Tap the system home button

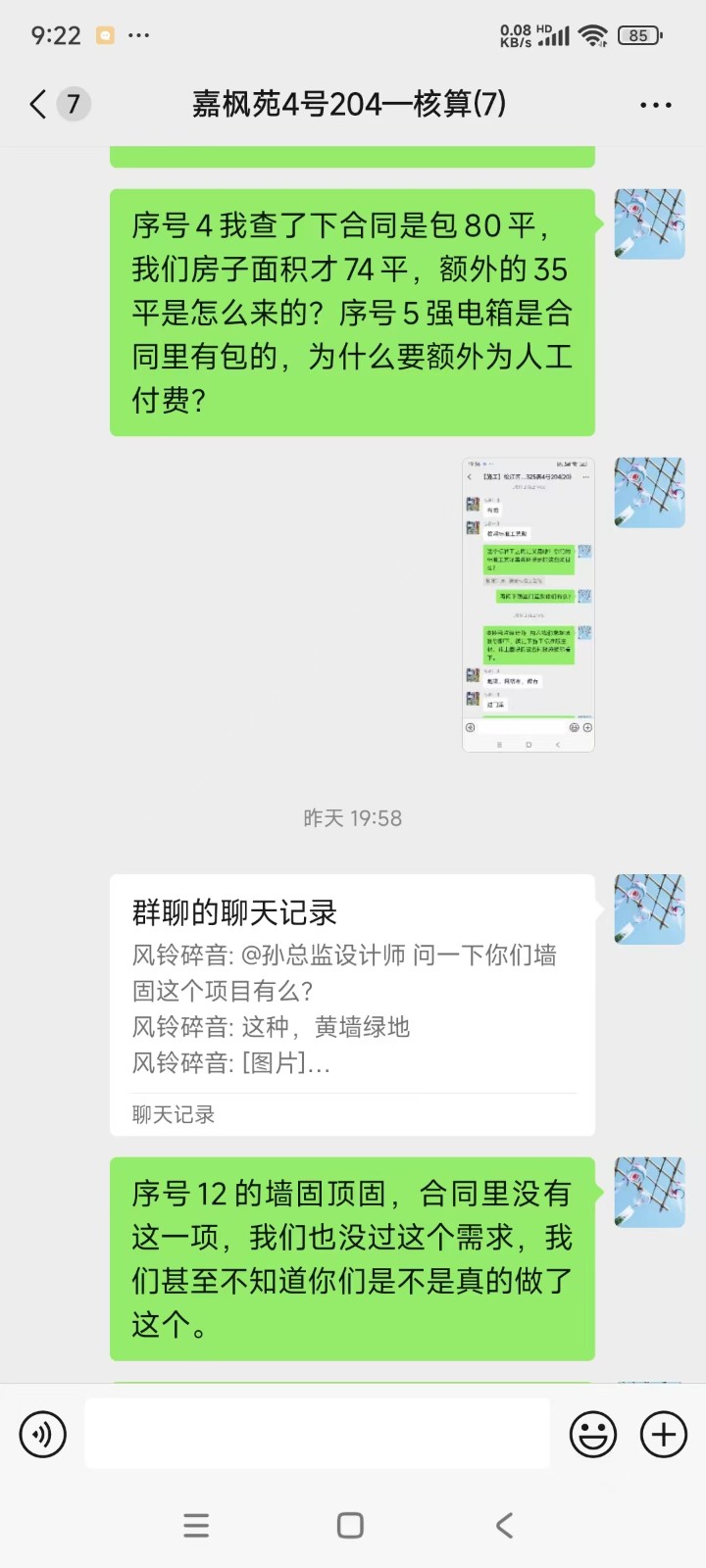(350, 1525)
